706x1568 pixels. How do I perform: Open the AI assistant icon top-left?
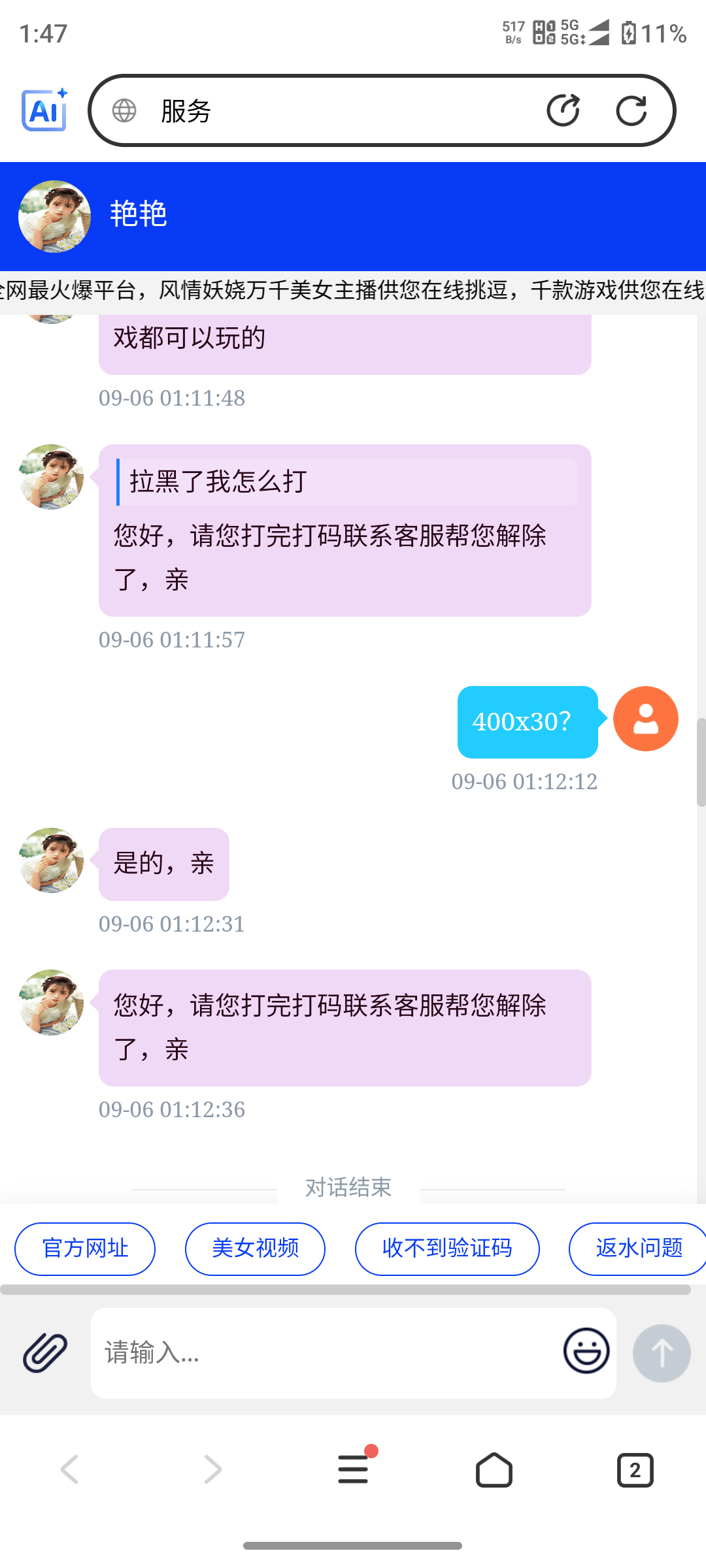pyautogui.click(x=43, y=111)
